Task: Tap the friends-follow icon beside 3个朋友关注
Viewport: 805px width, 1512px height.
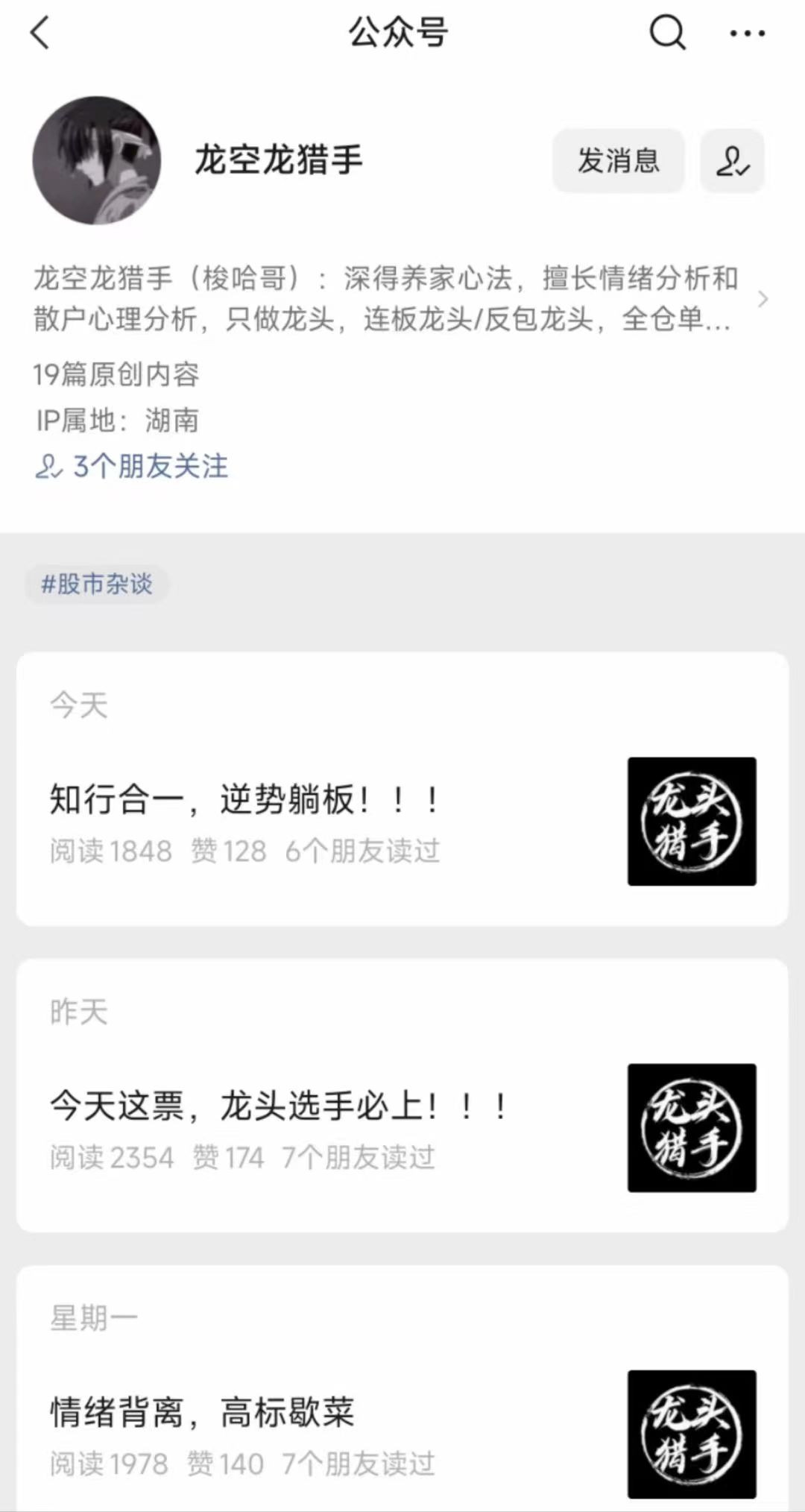Action: [49, 467]
